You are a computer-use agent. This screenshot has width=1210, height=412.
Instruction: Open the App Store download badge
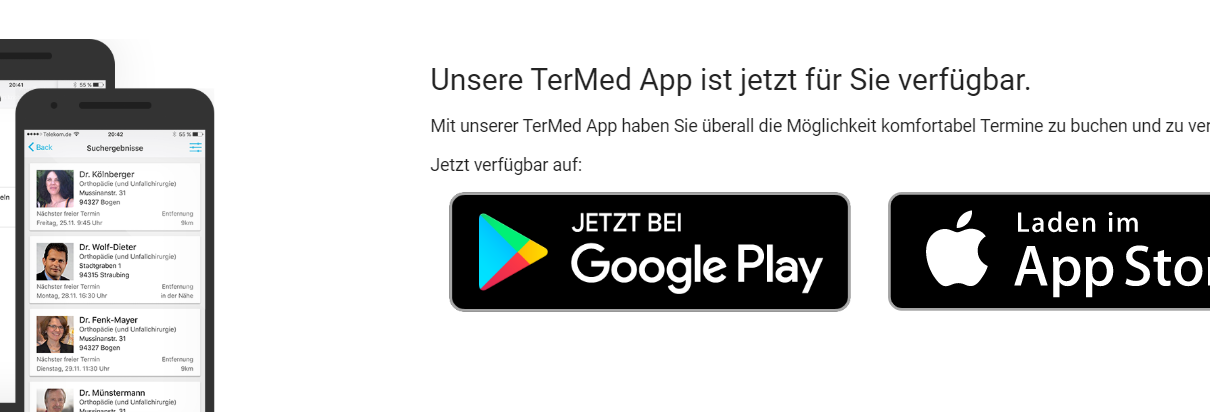(1050, 251)
